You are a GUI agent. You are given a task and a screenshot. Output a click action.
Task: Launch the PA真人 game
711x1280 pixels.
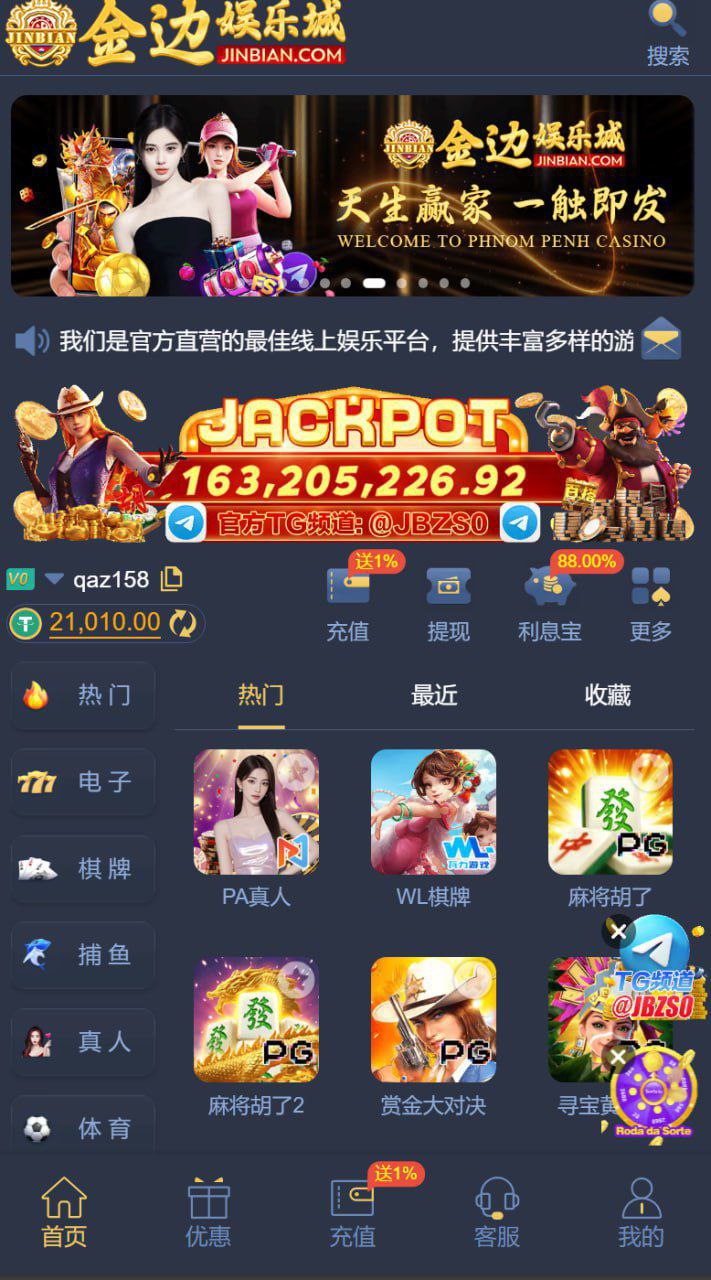coord(256,812)
